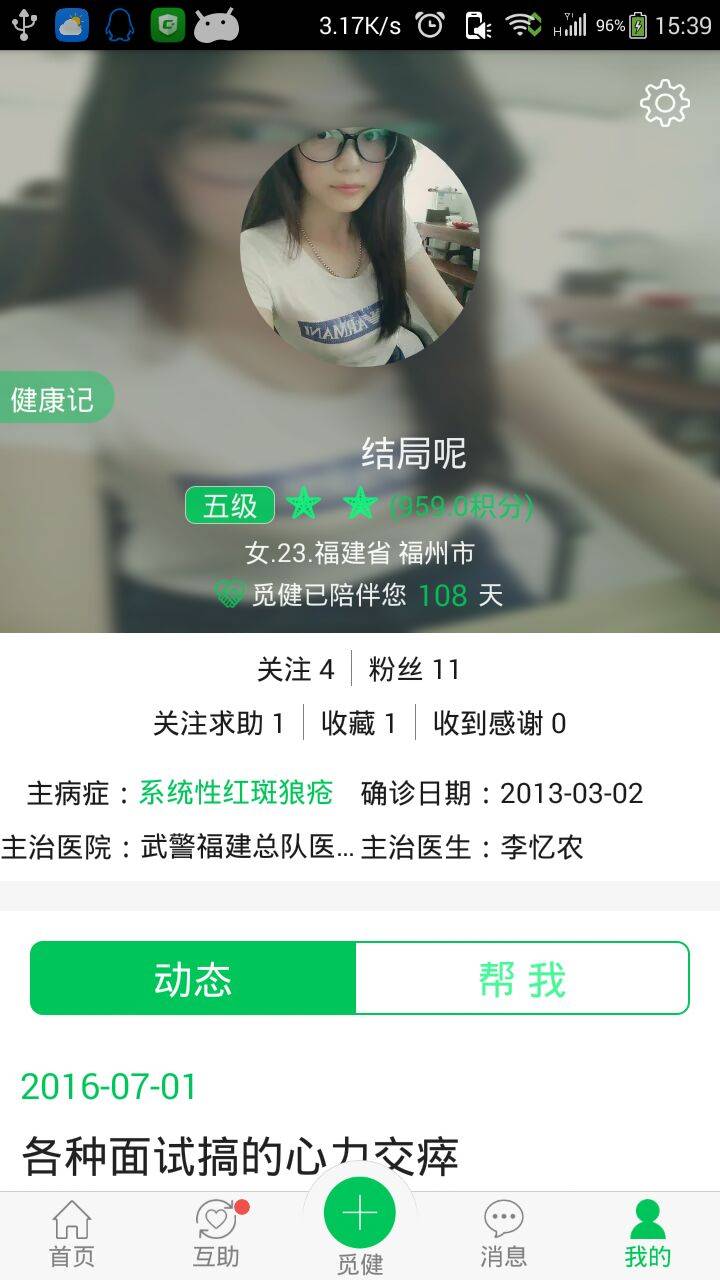
Task: View the 粉丝 11 followers list
Action: coord(414,669)
